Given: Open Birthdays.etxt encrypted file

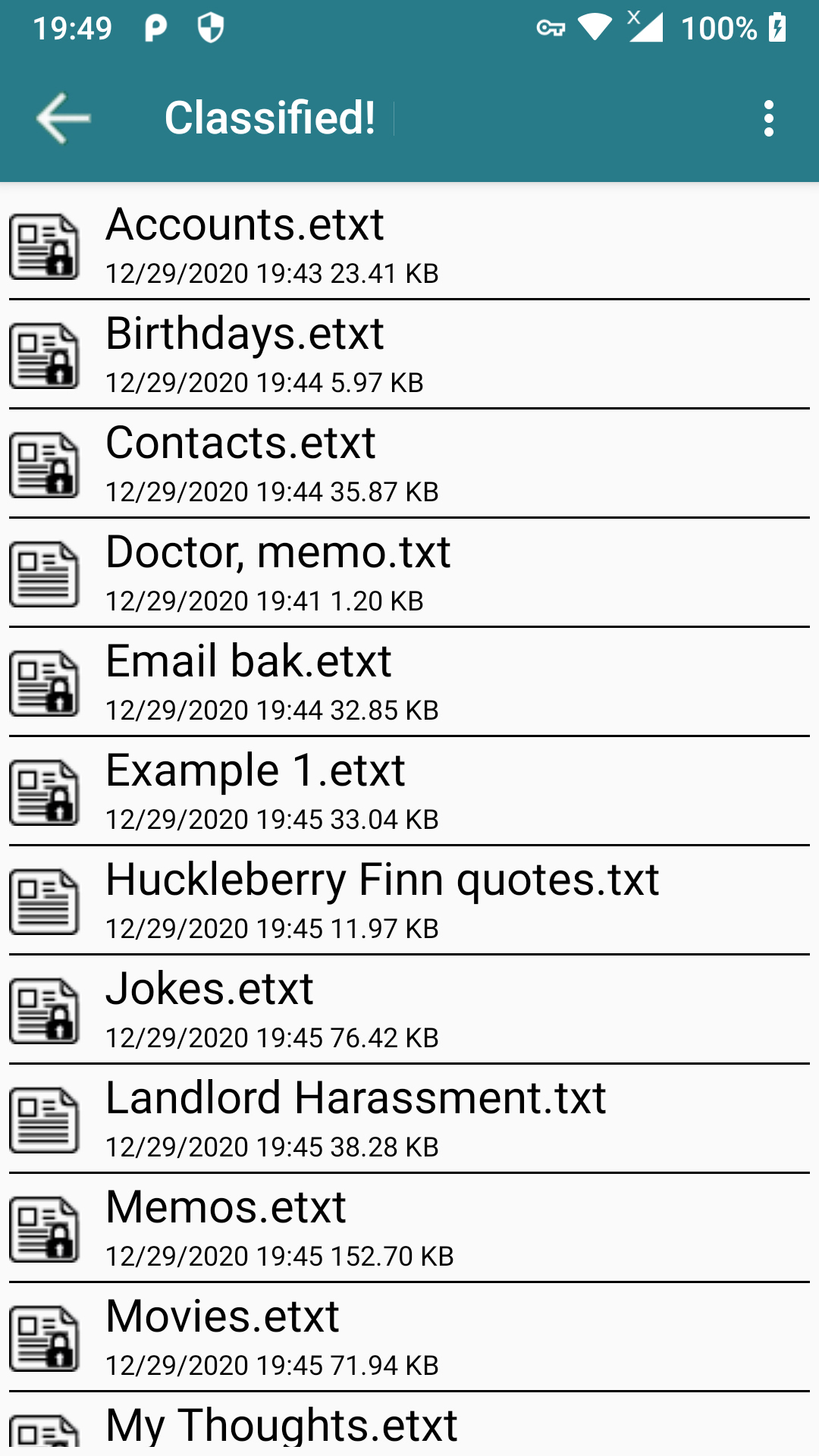Looking at the screenshot, I should (409, 355).
